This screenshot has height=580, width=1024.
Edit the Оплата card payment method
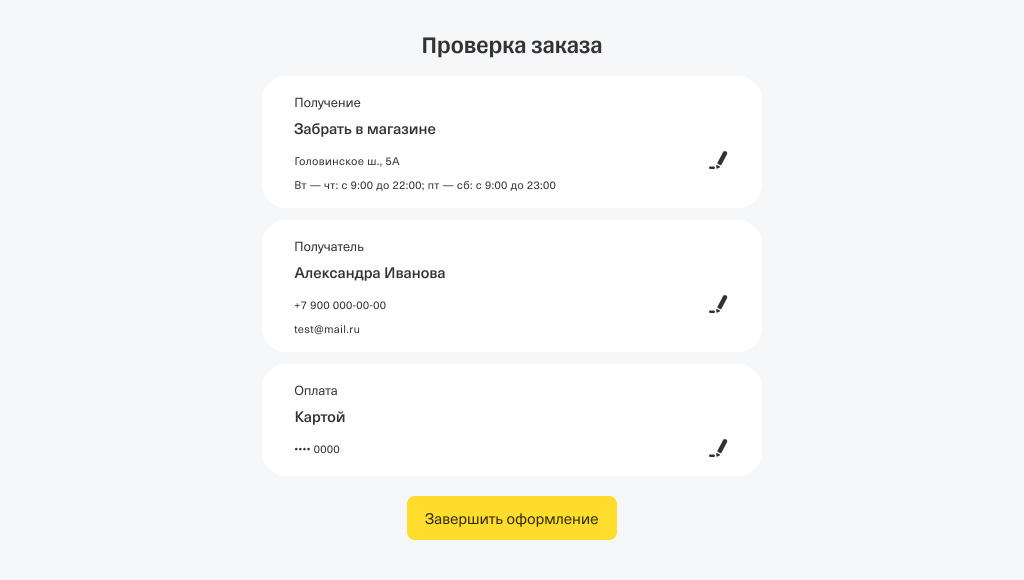tap(718, 448)
